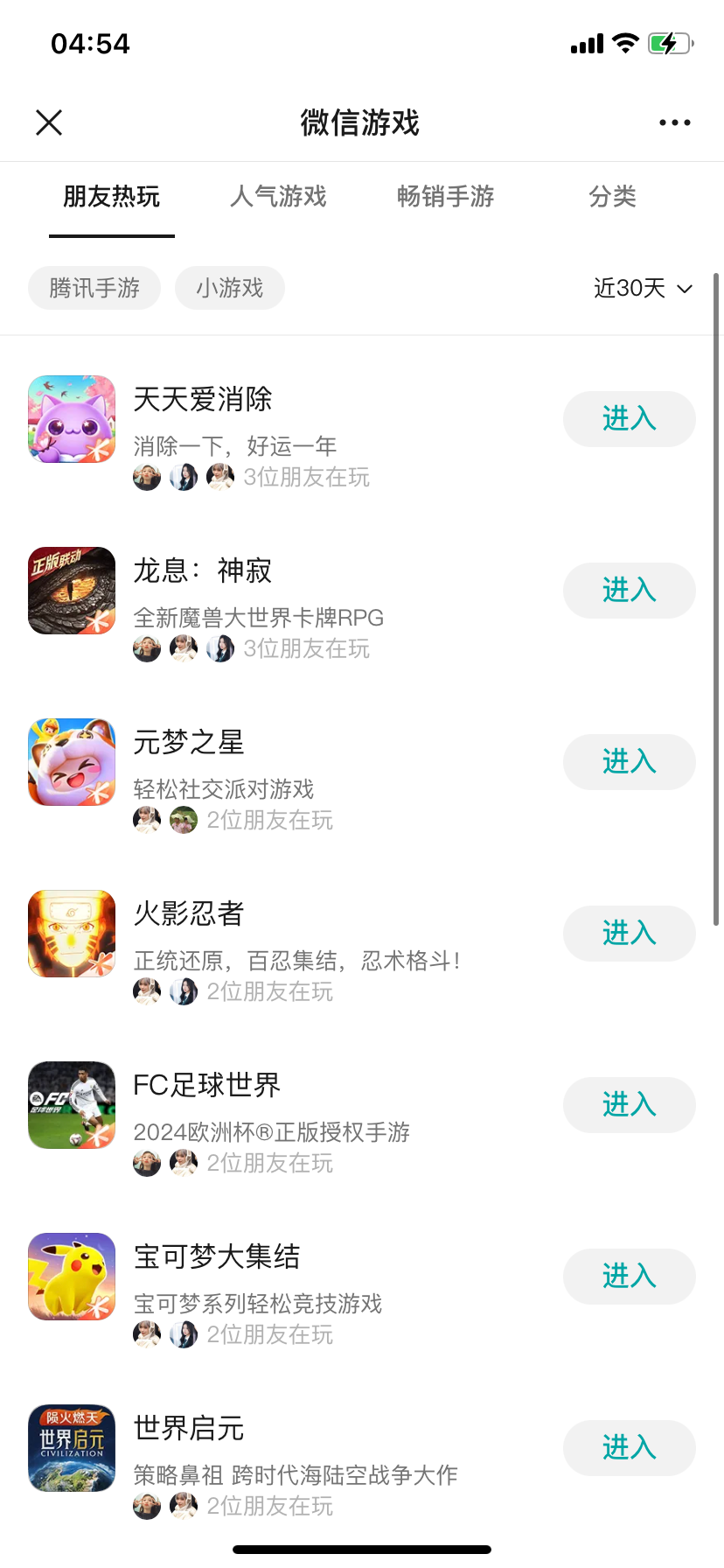
Task: Expand the 近30天 time range dropdown
Action: (643, 288)
